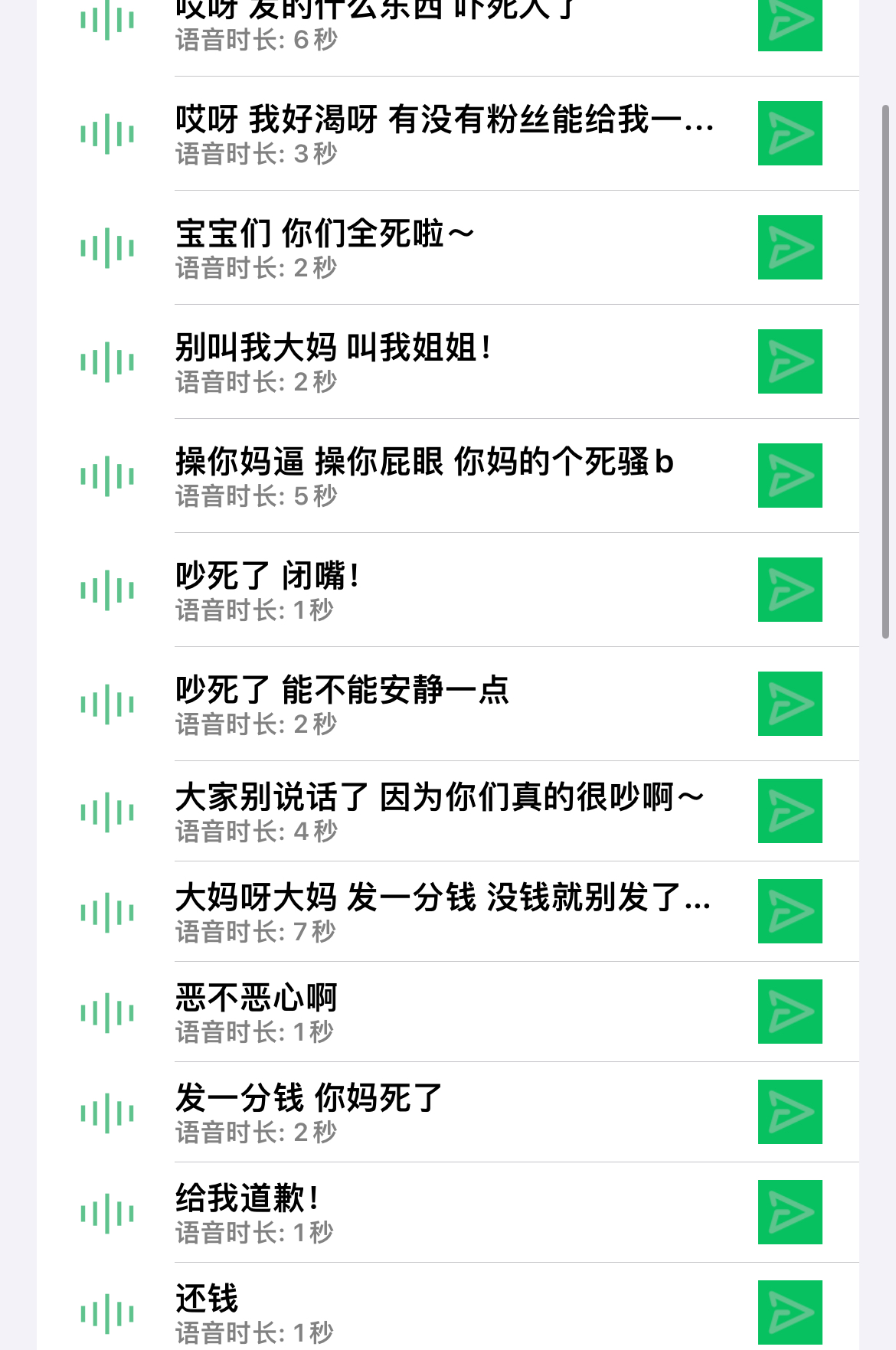Send the "还钱" voice clip

click(x=790, y=1312)
